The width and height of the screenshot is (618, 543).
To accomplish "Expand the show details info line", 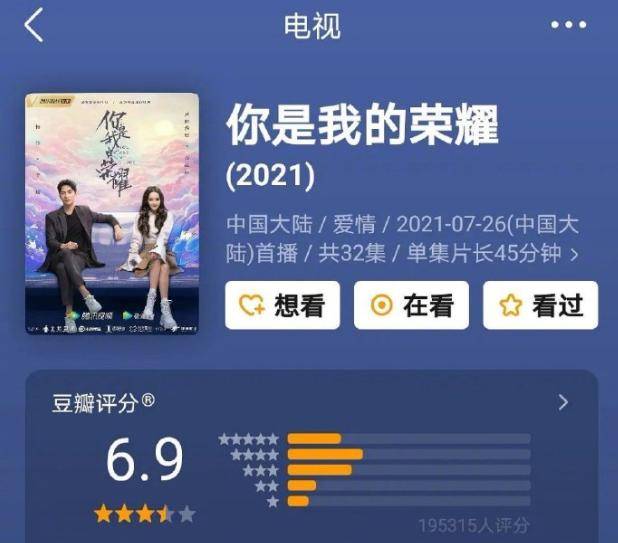I will [x=573, y=254].
